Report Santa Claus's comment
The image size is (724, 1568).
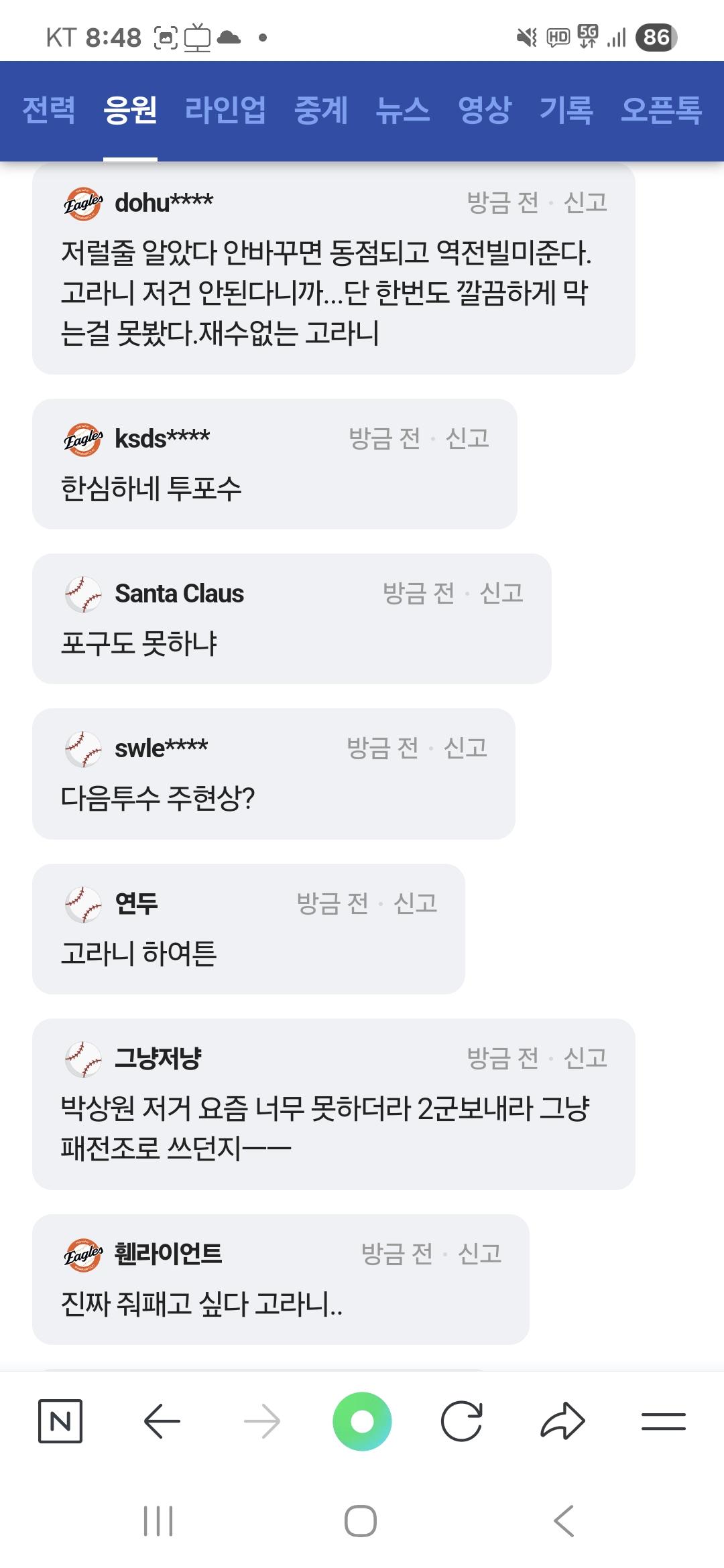501,594
